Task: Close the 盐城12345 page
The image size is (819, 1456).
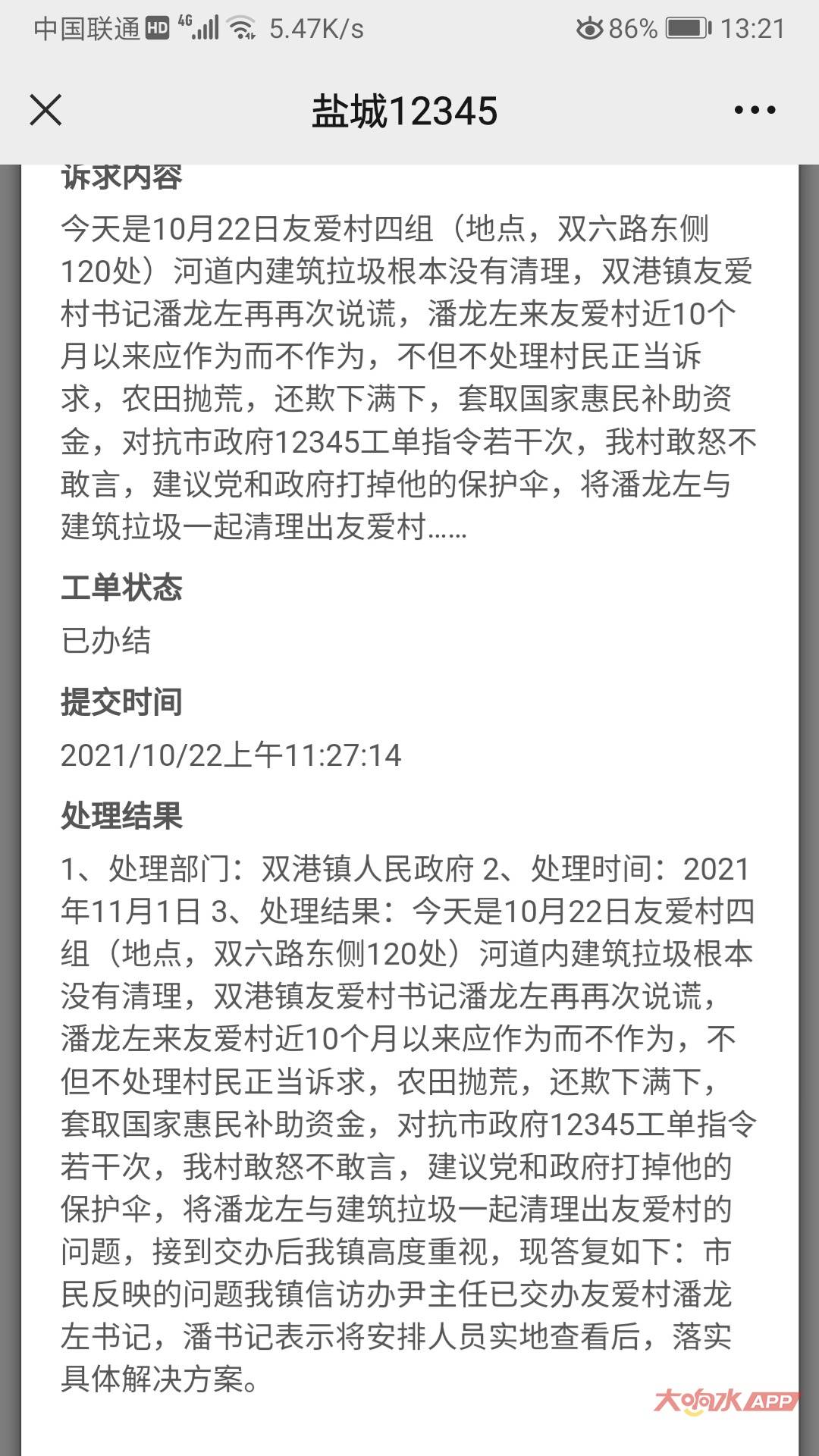Action: click(45, 111)
